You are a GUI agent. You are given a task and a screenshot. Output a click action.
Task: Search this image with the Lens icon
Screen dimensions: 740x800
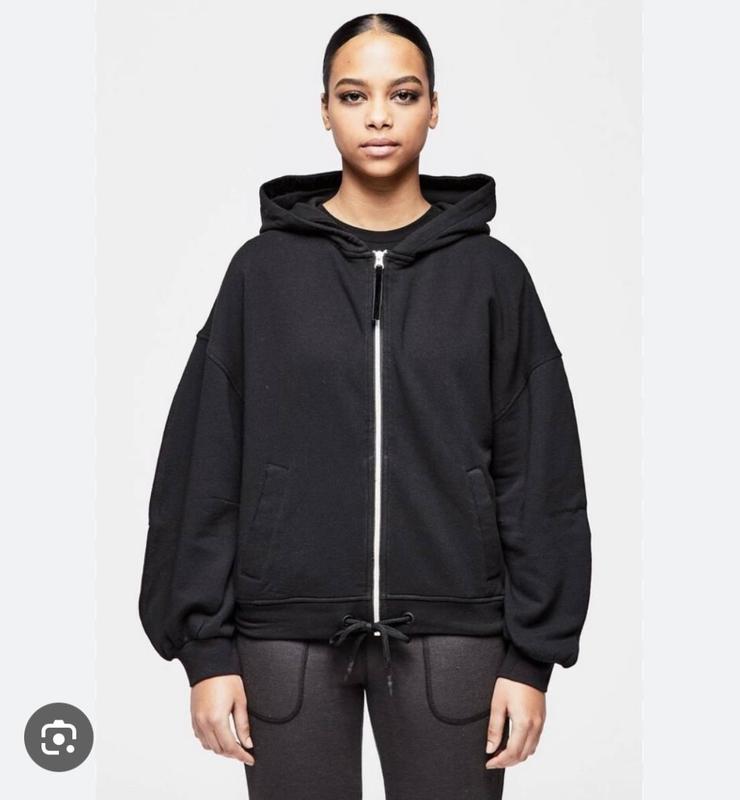tap(59, 737)
